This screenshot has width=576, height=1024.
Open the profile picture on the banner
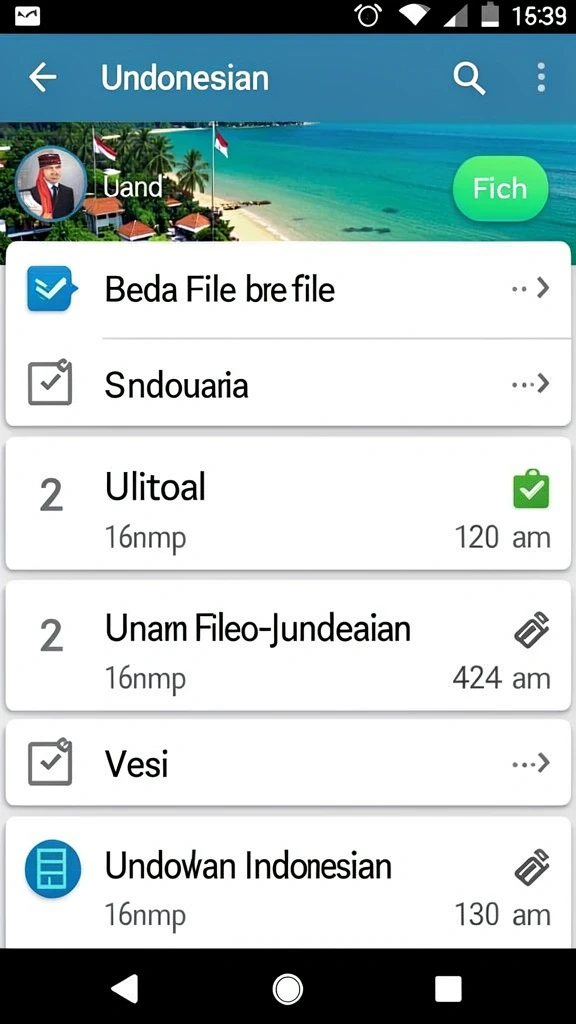(x=50, y=184)
